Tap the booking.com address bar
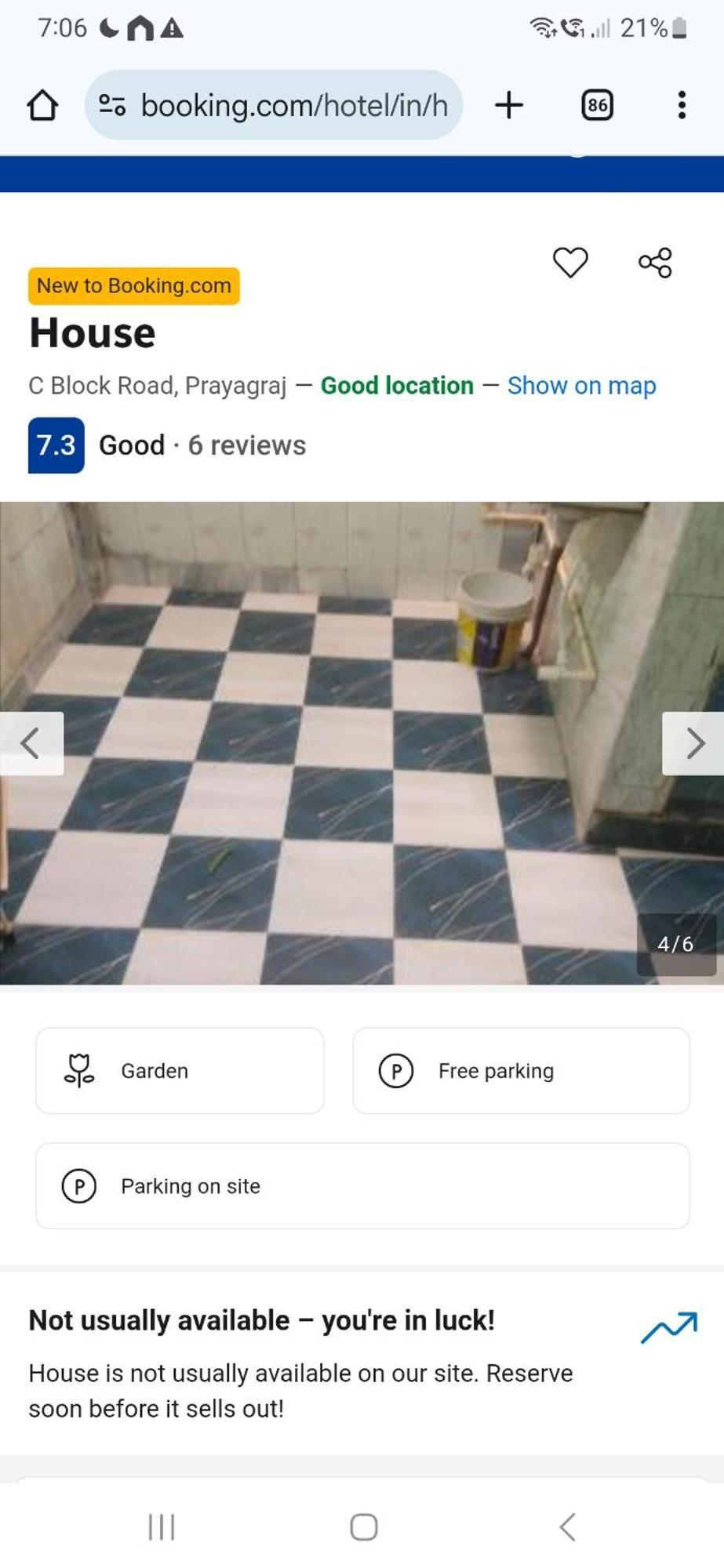 [x=274, y=105]
